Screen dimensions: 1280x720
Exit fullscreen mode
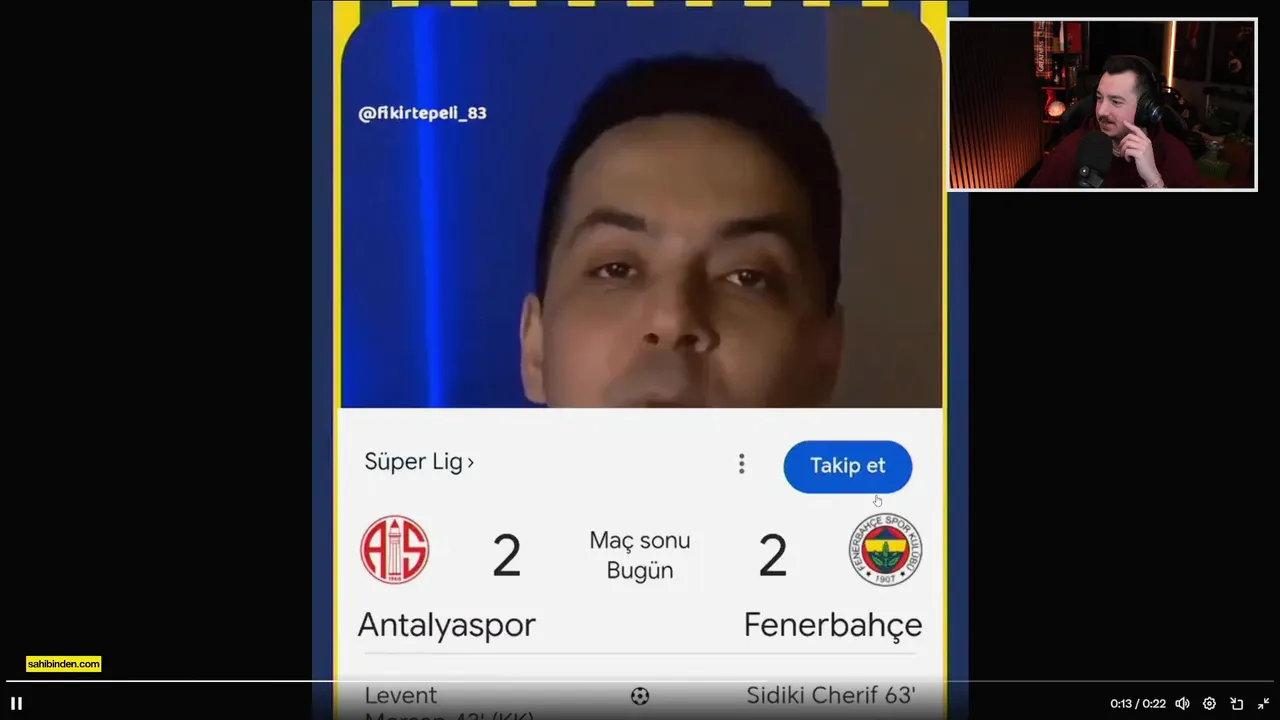coord(1263,703)
